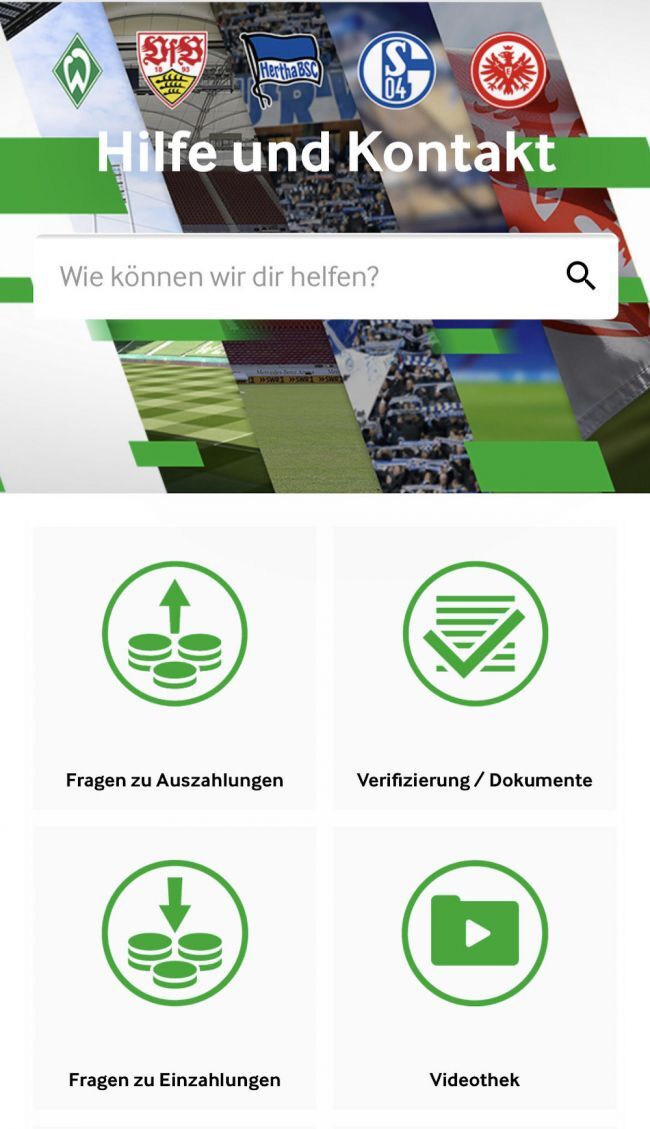Tap the magnifying glass search icon
The width and height of the screenshot is (650, 1129).
[x=581, y=276]
